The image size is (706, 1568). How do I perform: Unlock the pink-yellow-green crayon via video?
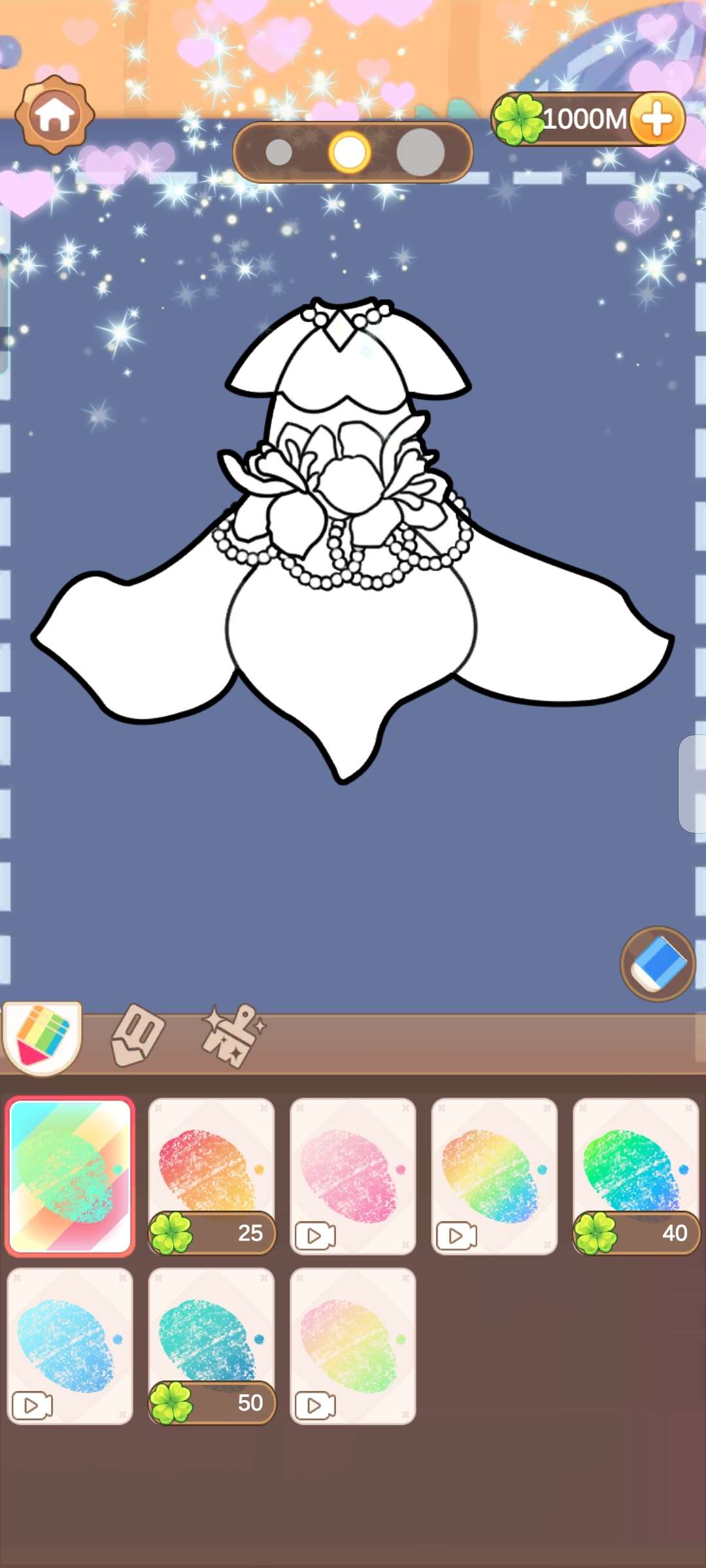(352, 1346)
